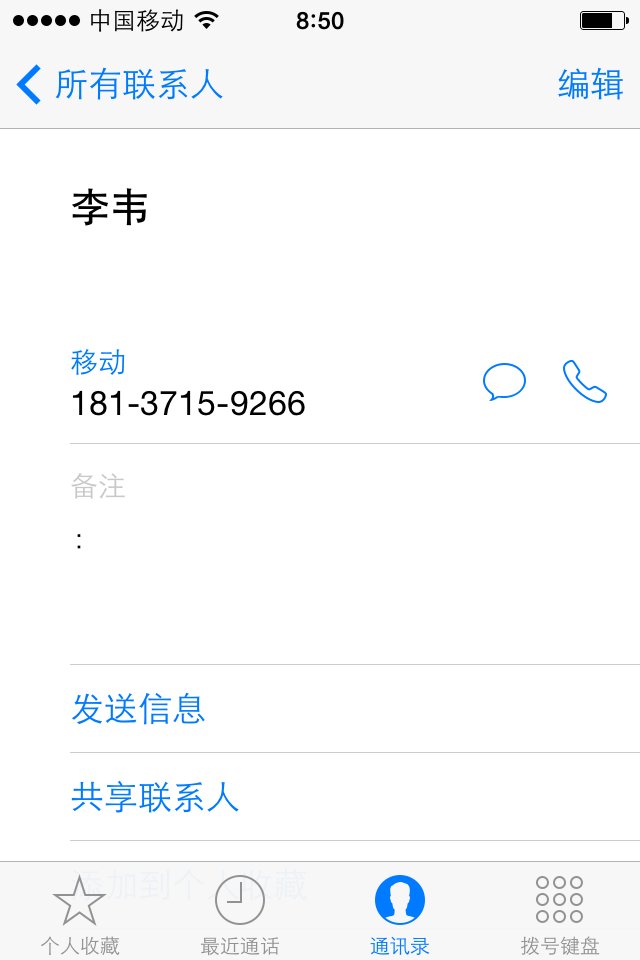Switch to the 个人收藏 tab
The height and width of the screenshot is (960, 640).
80,912
